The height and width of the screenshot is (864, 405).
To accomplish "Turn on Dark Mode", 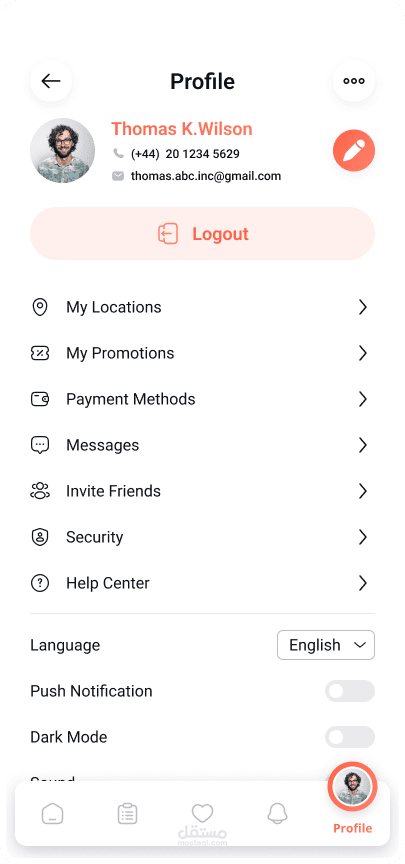I will click(349, 737).
